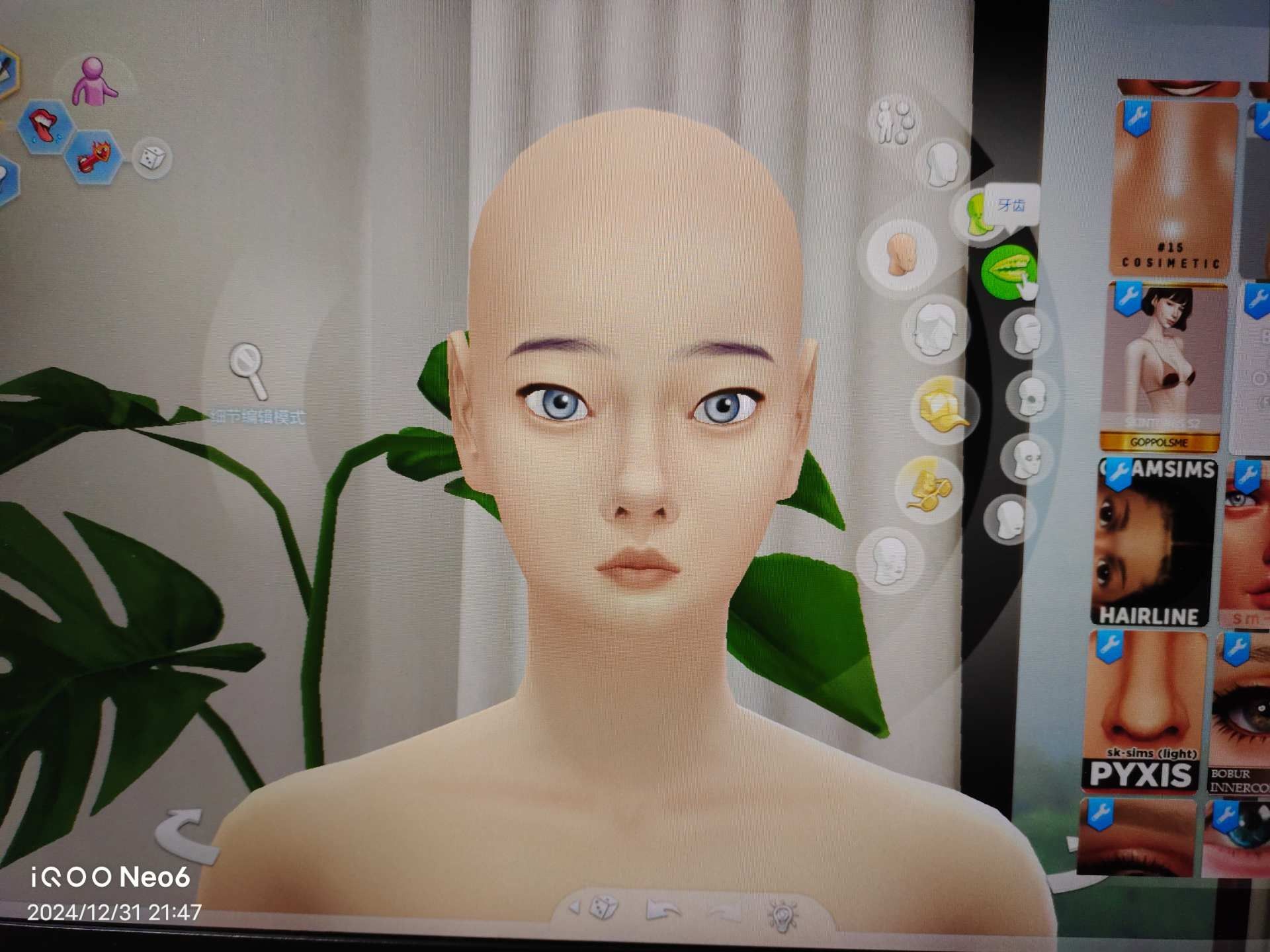The height and width of the screenshot is (952, 1270).
Task: Rotate the Sim with the curved arrow
Action: pyautogui.click(x=185, y=834)
